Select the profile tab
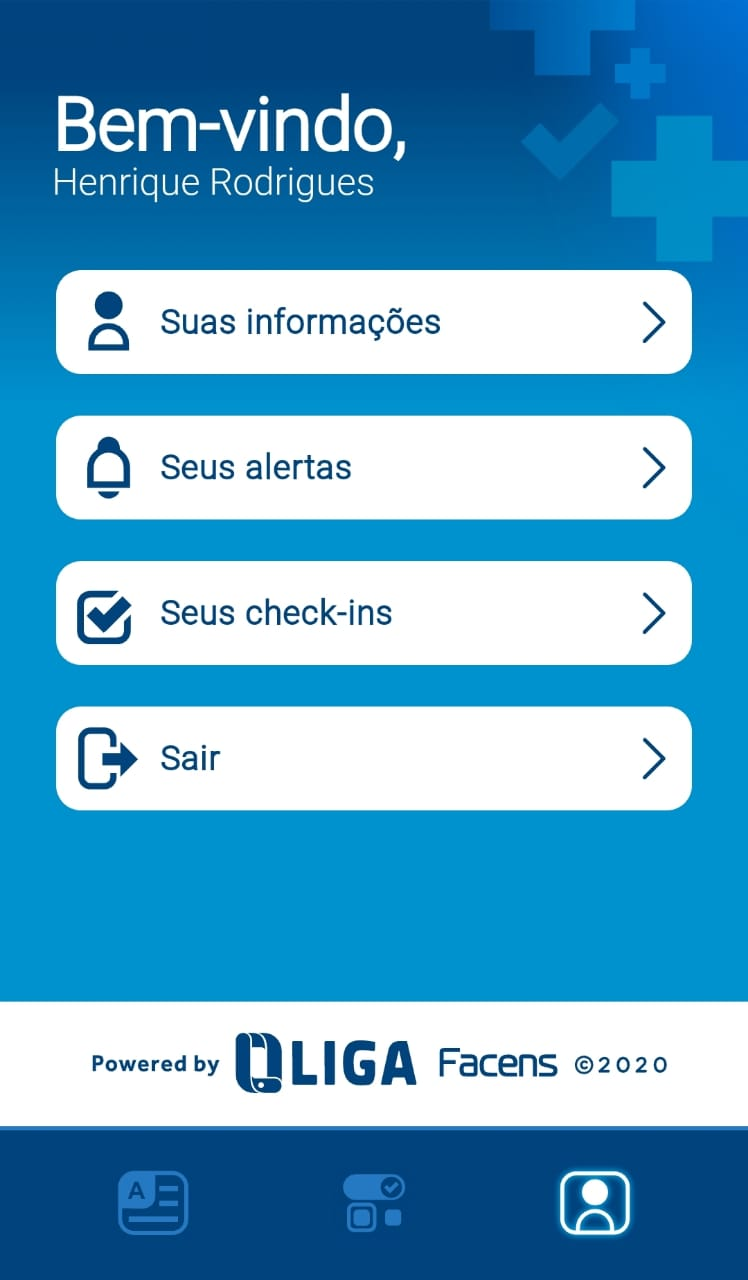748x1280 pixels. point(595,1202)
